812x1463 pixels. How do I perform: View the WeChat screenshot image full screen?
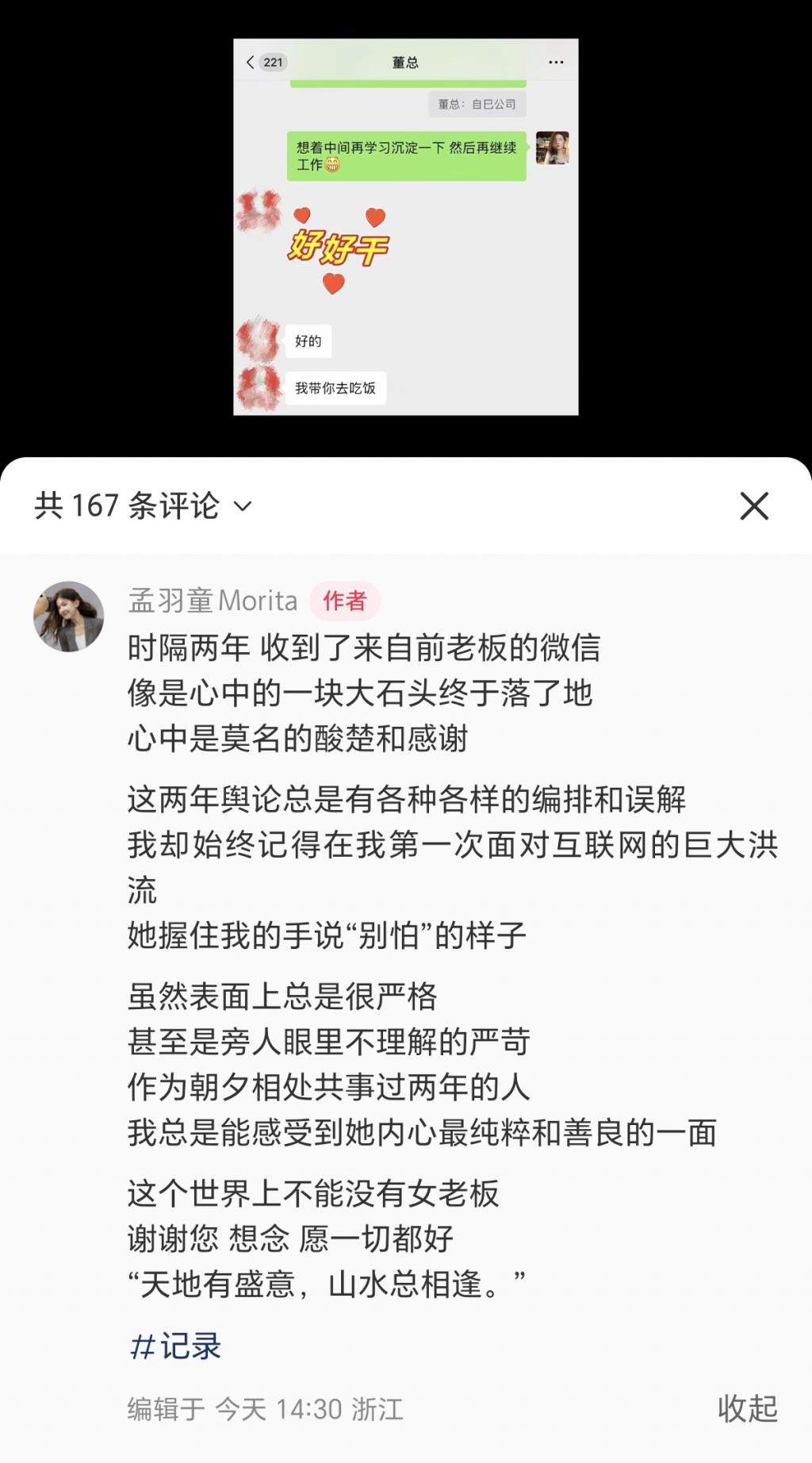[x=405, y=226]
